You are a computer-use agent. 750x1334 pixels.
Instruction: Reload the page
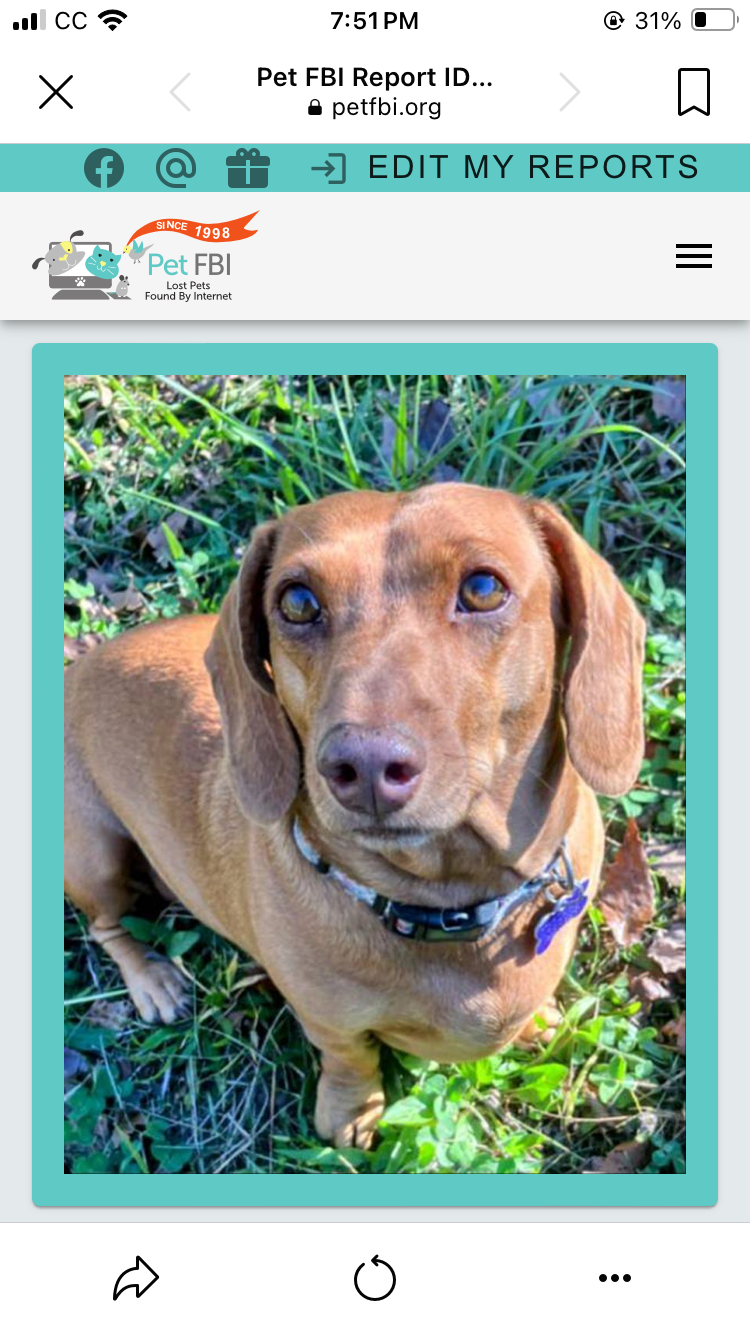pos(375,1278)
